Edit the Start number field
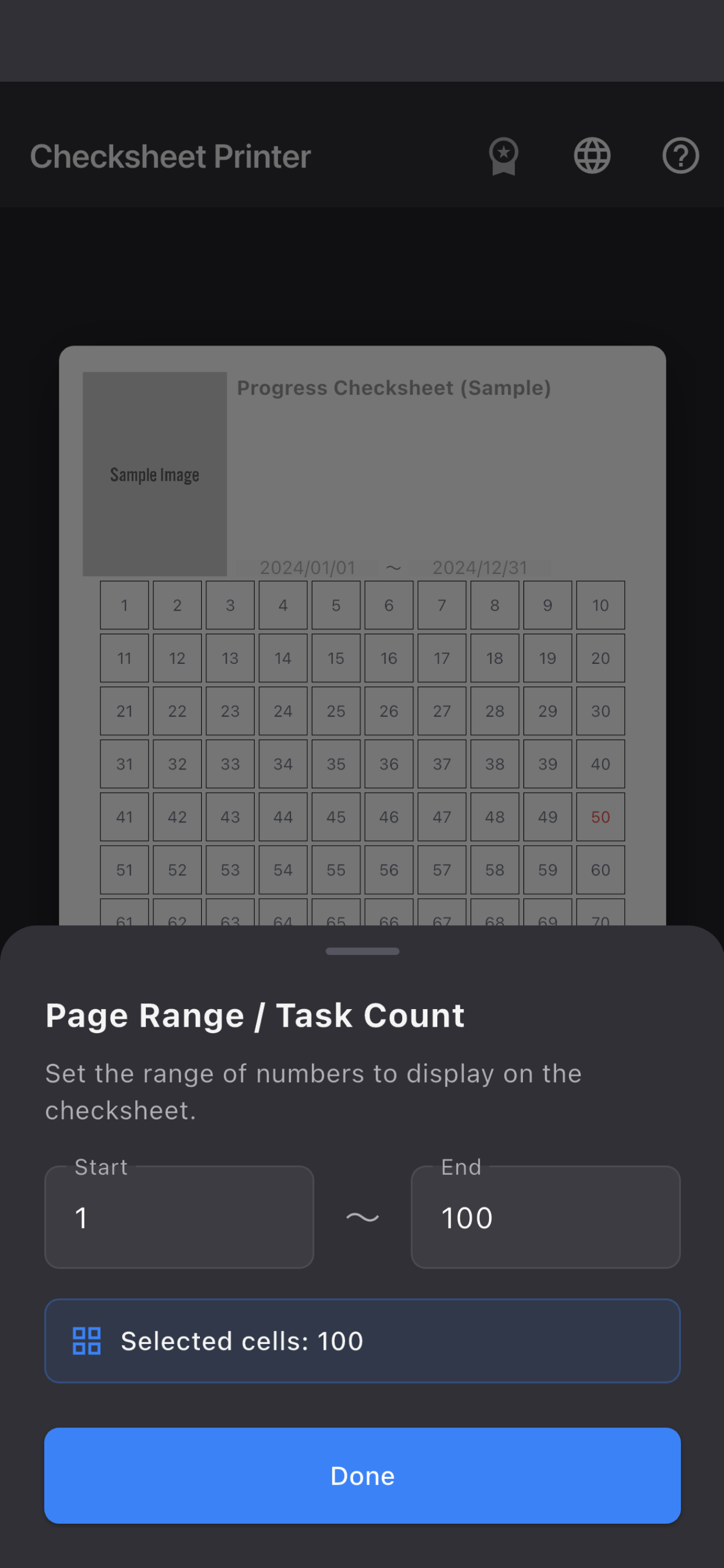 click(x=179, y=1217)
